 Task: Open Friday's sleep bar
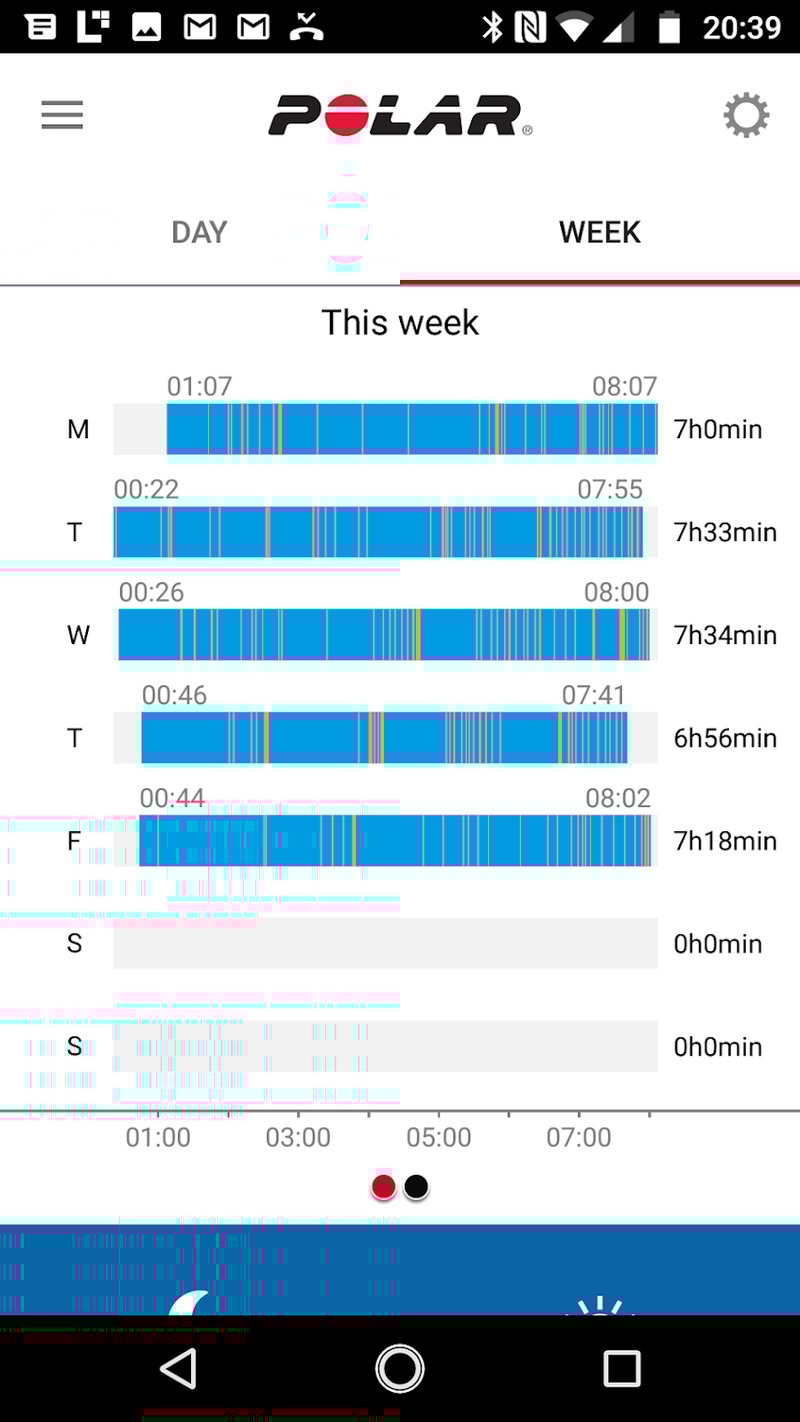[x=394, y=841]
